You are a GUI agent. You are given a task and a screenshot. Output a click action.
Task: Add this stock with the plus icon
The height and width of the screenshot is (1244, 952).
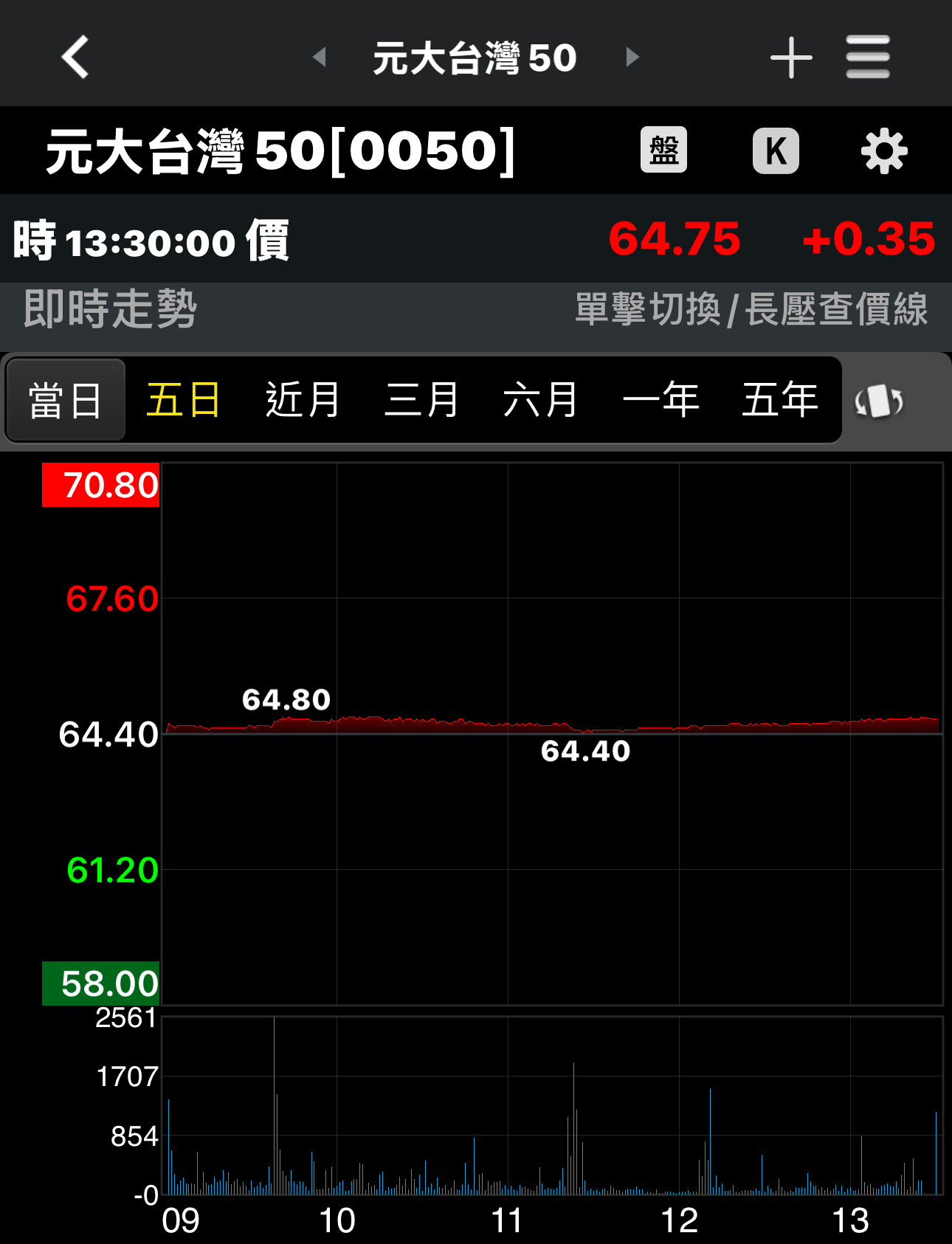791,57
